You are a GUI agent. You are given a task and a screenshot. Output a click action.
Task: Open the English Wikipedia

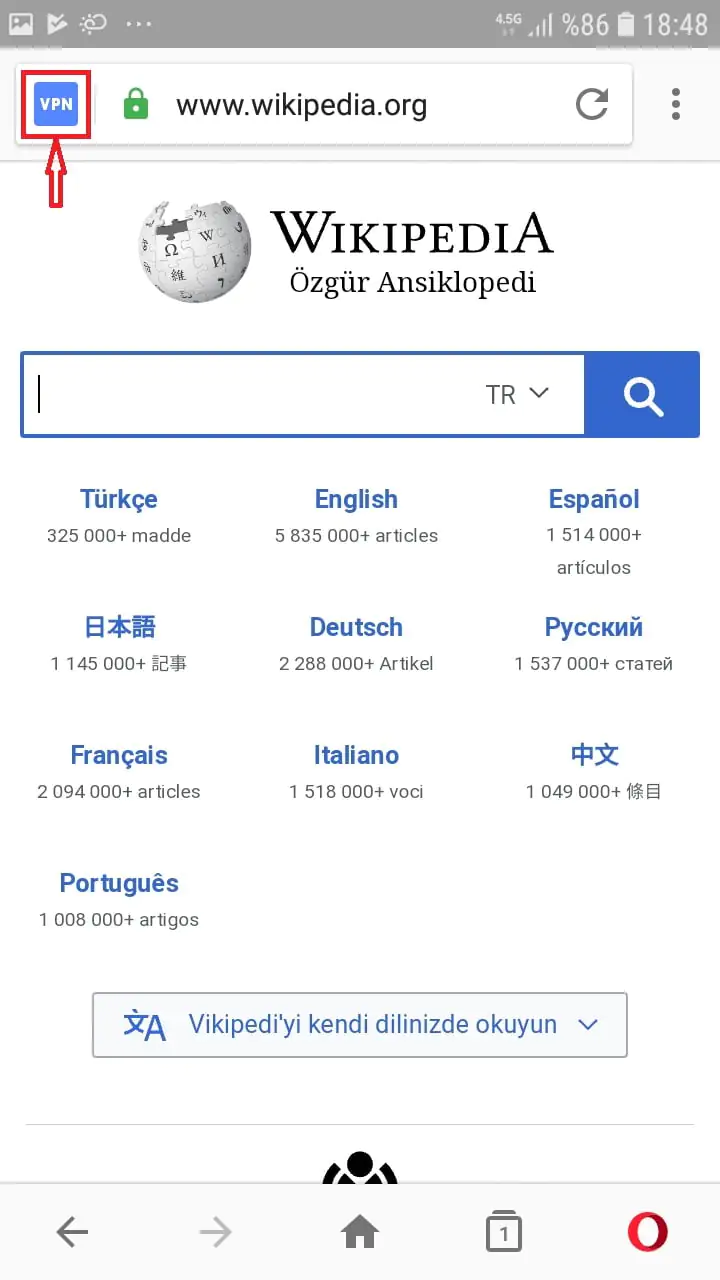(356, 499)
